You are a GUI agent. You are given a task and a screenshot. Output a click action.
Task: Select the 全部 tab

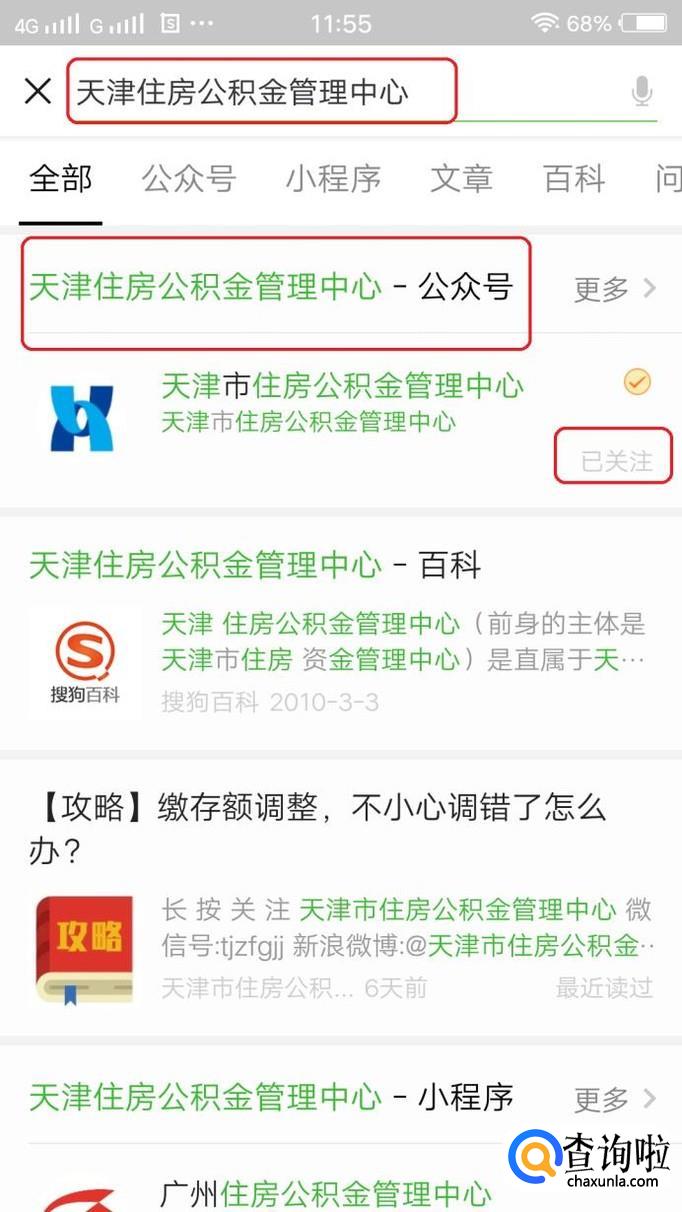(x=61, y=179)
